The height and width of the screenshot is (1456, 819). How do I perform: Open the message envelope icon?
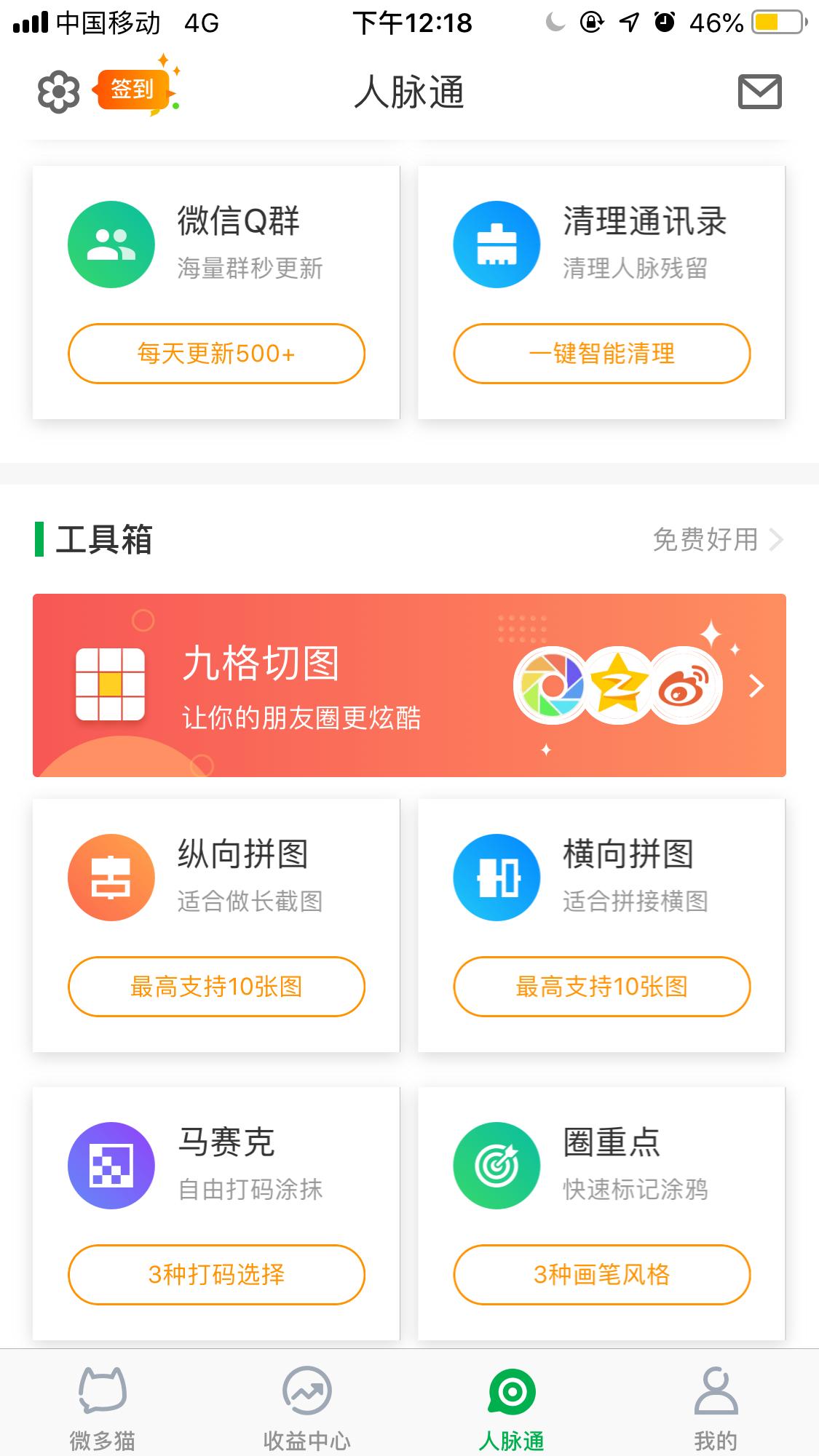click(760, 92)
